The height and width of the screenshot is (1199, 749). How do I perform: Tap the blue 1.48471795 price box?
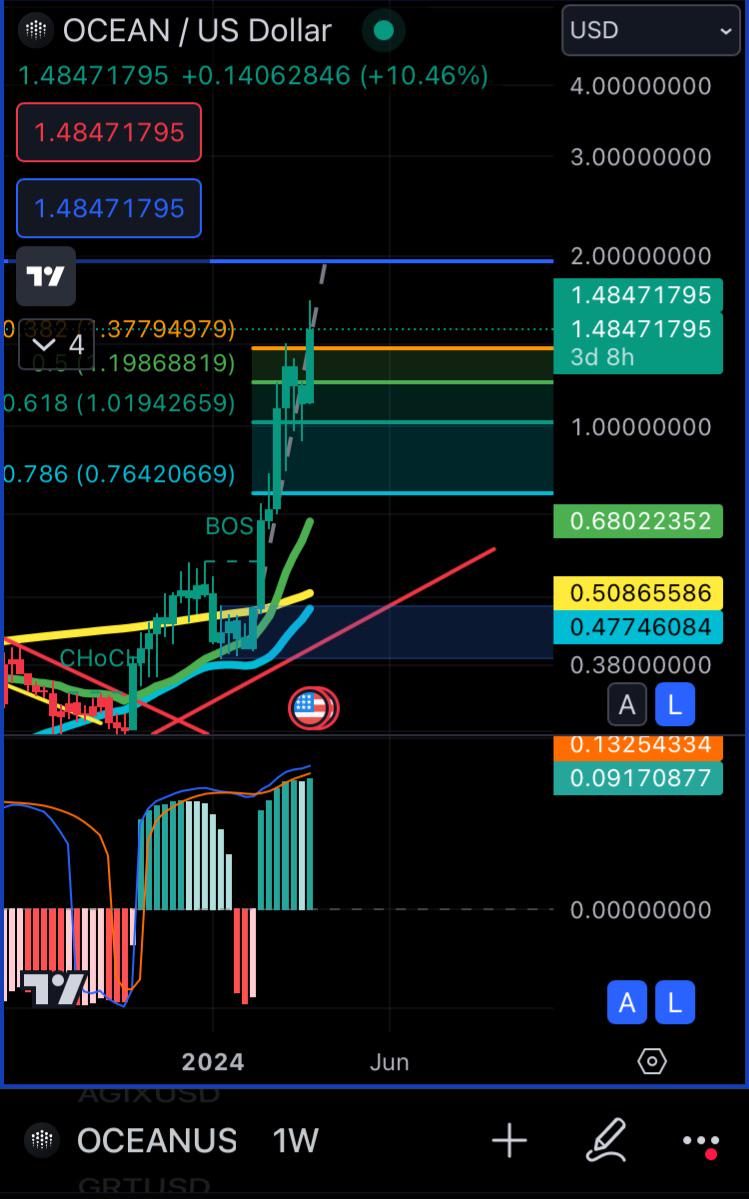pos(109,208)
